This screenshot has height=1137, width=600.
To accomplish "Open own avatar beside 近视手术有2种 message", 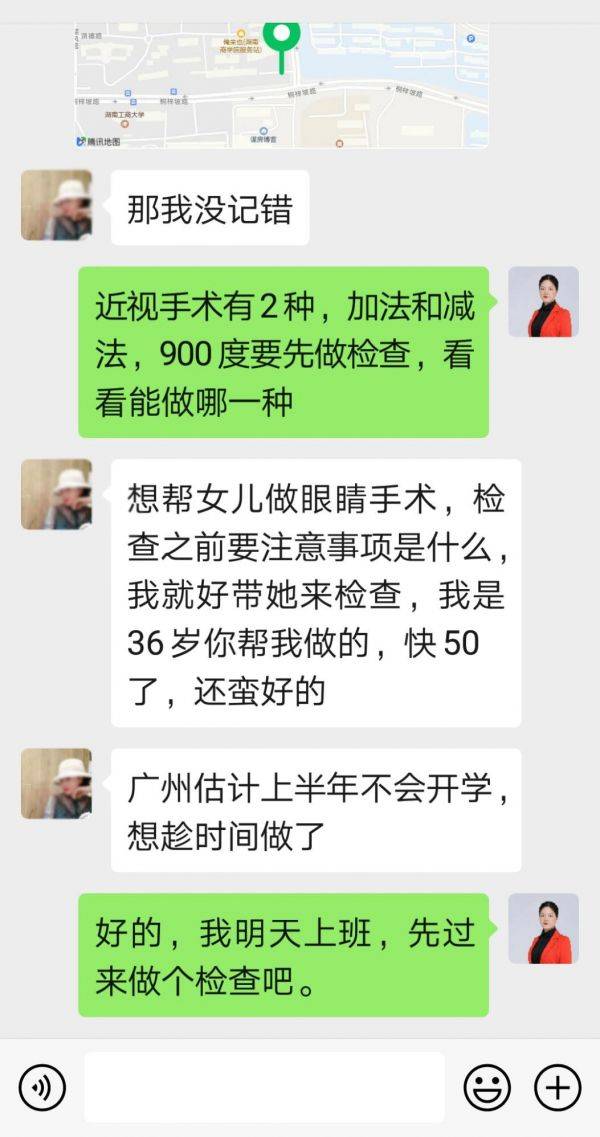I will [543, 302].
